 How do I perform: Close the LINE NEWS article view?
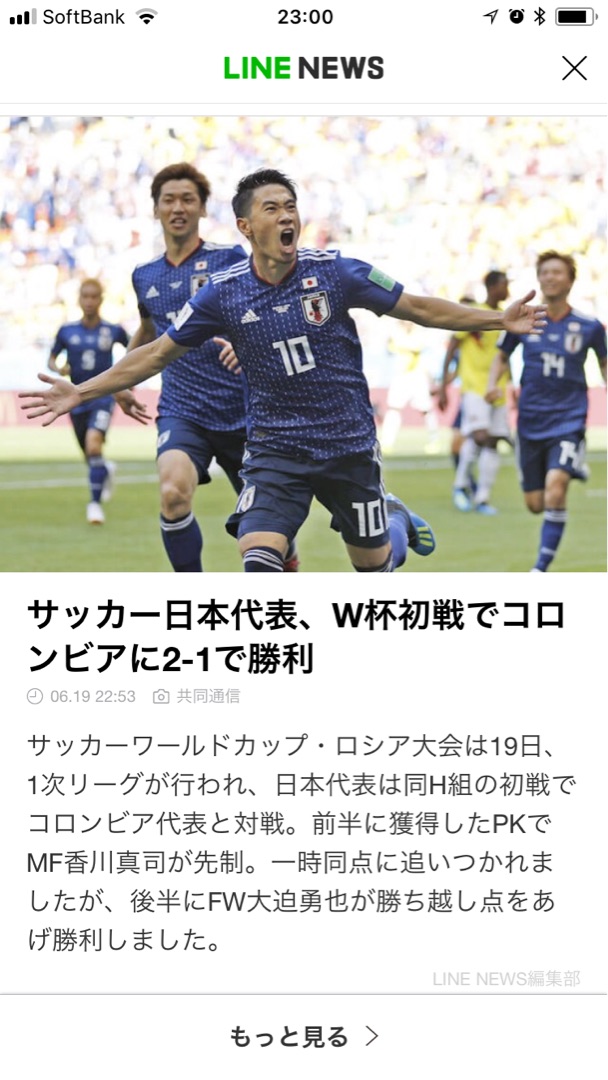tap(574, 68)
